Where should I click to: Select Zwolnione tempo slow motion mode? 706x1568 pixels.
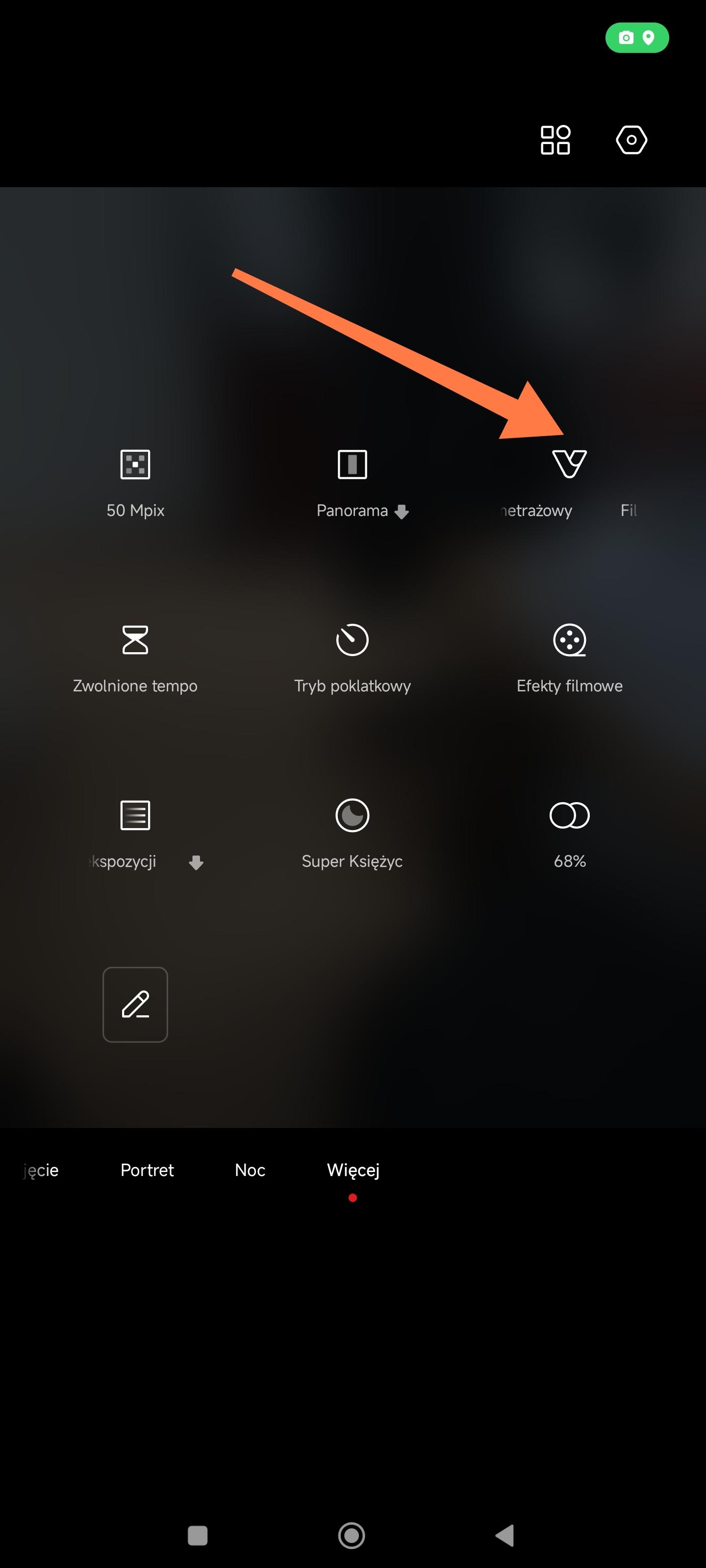135,658
